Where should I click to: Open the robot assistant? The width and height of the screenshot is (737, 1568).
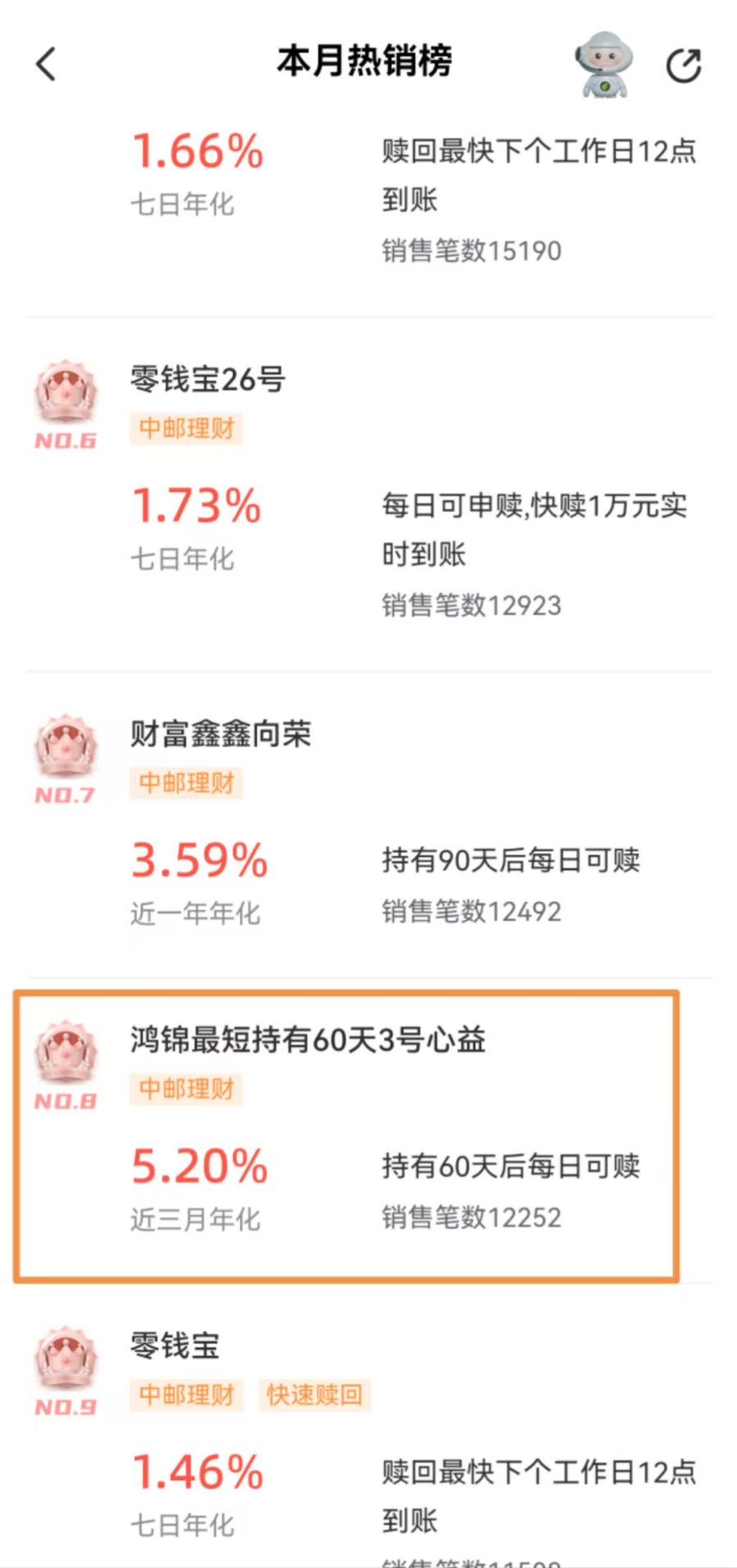pyautogui.click(x=603, y=65)
